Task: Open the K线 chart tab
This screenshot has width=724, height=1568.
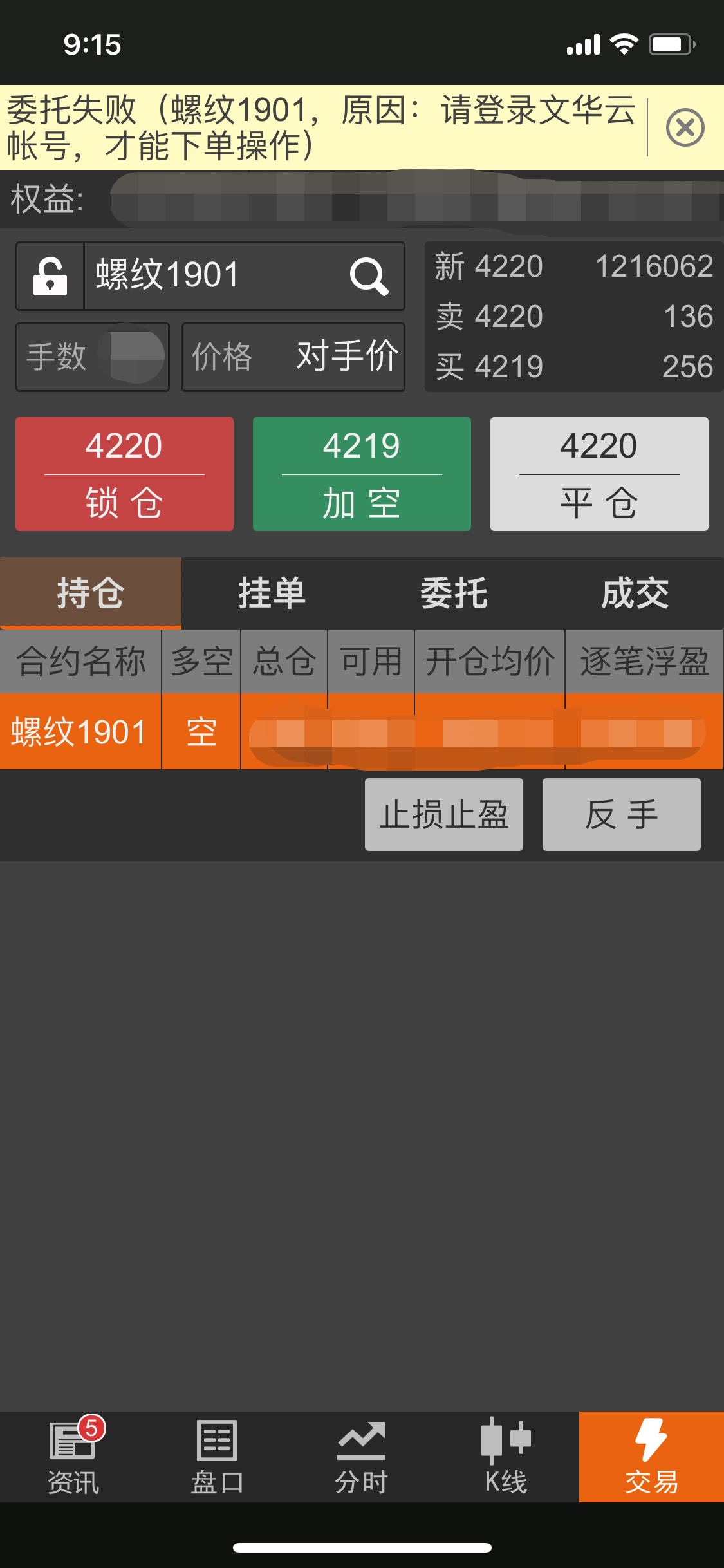Action: (506, 1457)
